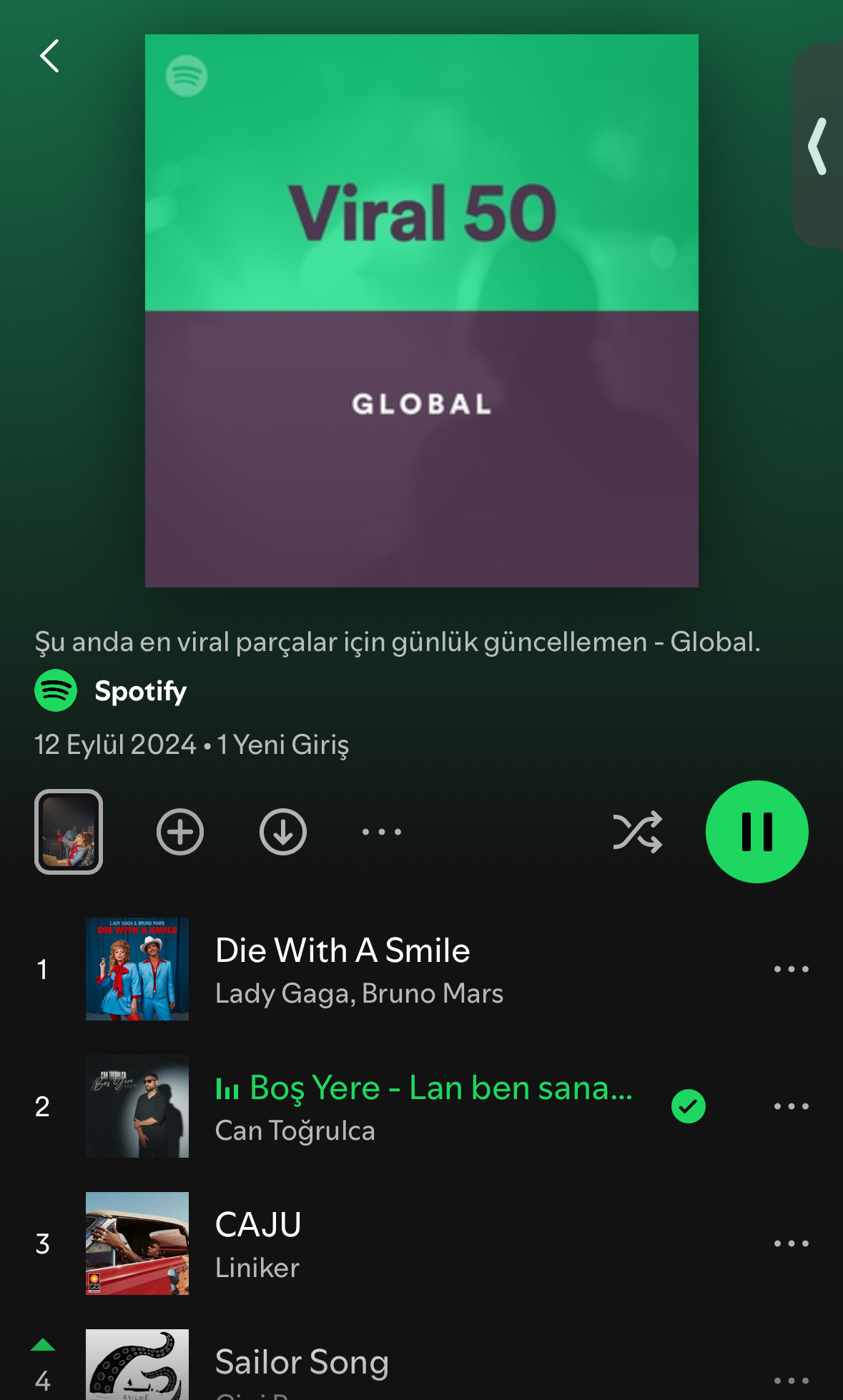The width and height of the screenshot is (843, 1400).
Task: Open the playlist preview thumbnail
Action: pos(69,832)
